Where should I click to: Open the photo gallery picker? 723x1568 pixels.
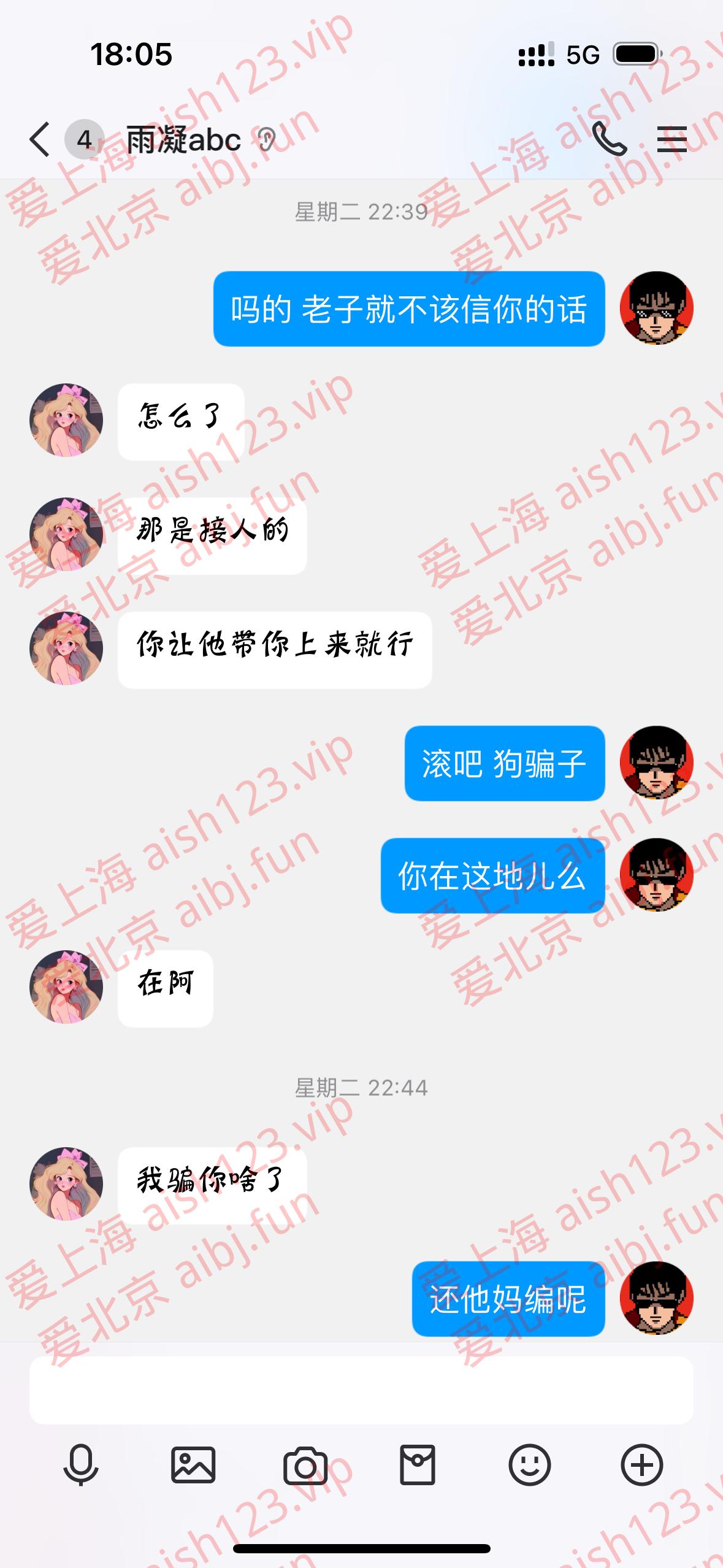[193, 1465]
